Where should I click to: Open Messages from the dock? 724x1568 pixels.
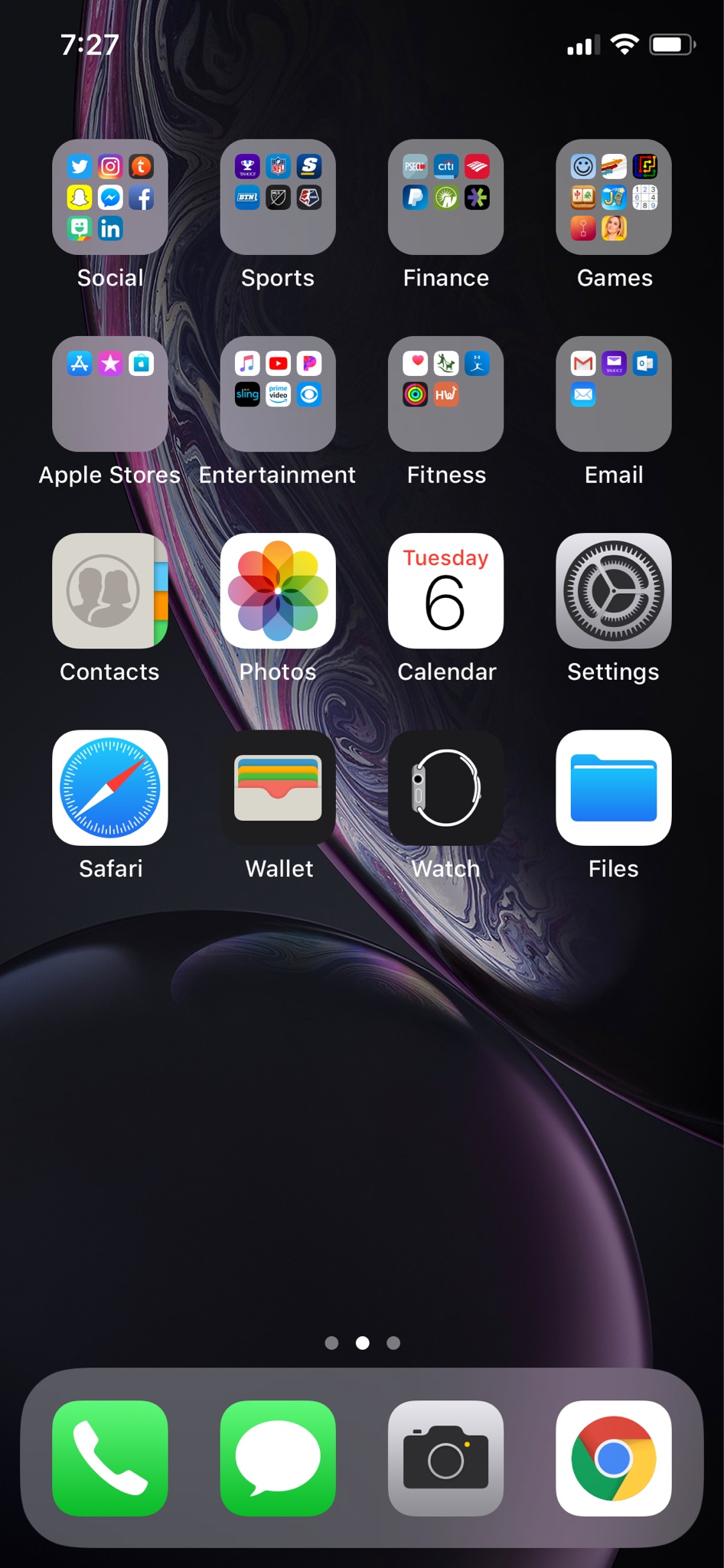point(278,1458)
